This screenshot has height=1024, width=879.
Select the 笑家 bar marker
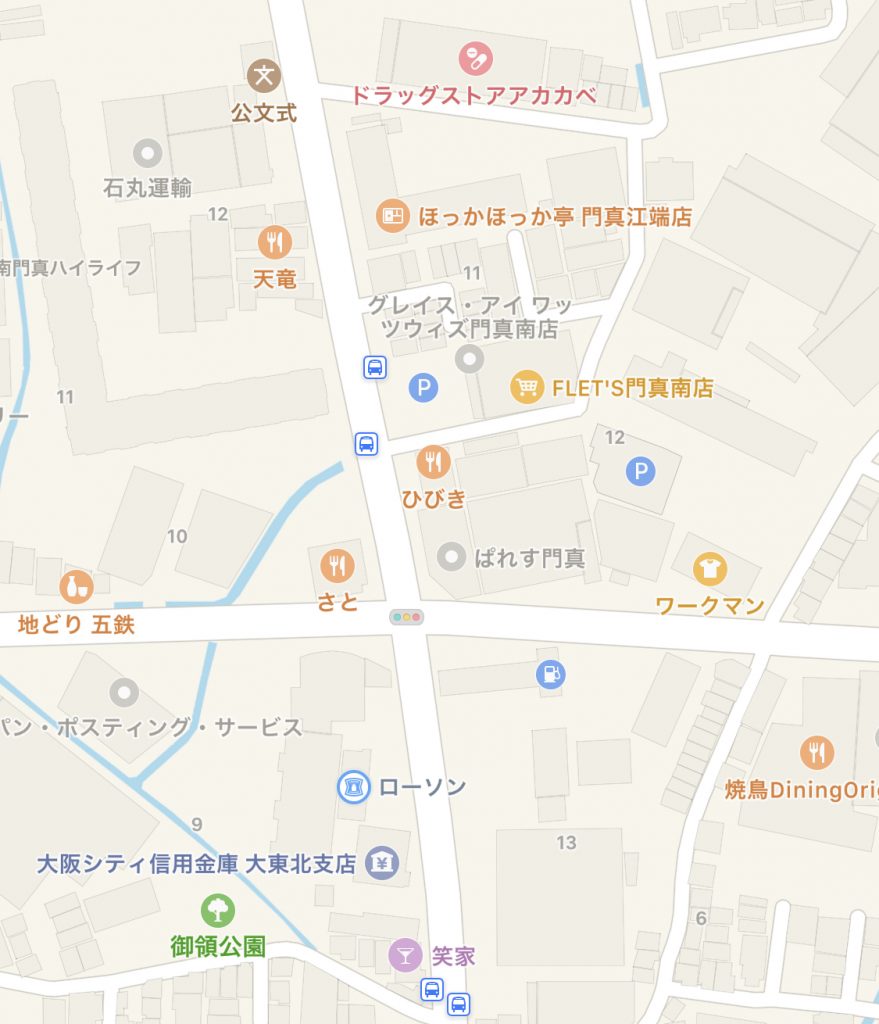tap(405, 956)
